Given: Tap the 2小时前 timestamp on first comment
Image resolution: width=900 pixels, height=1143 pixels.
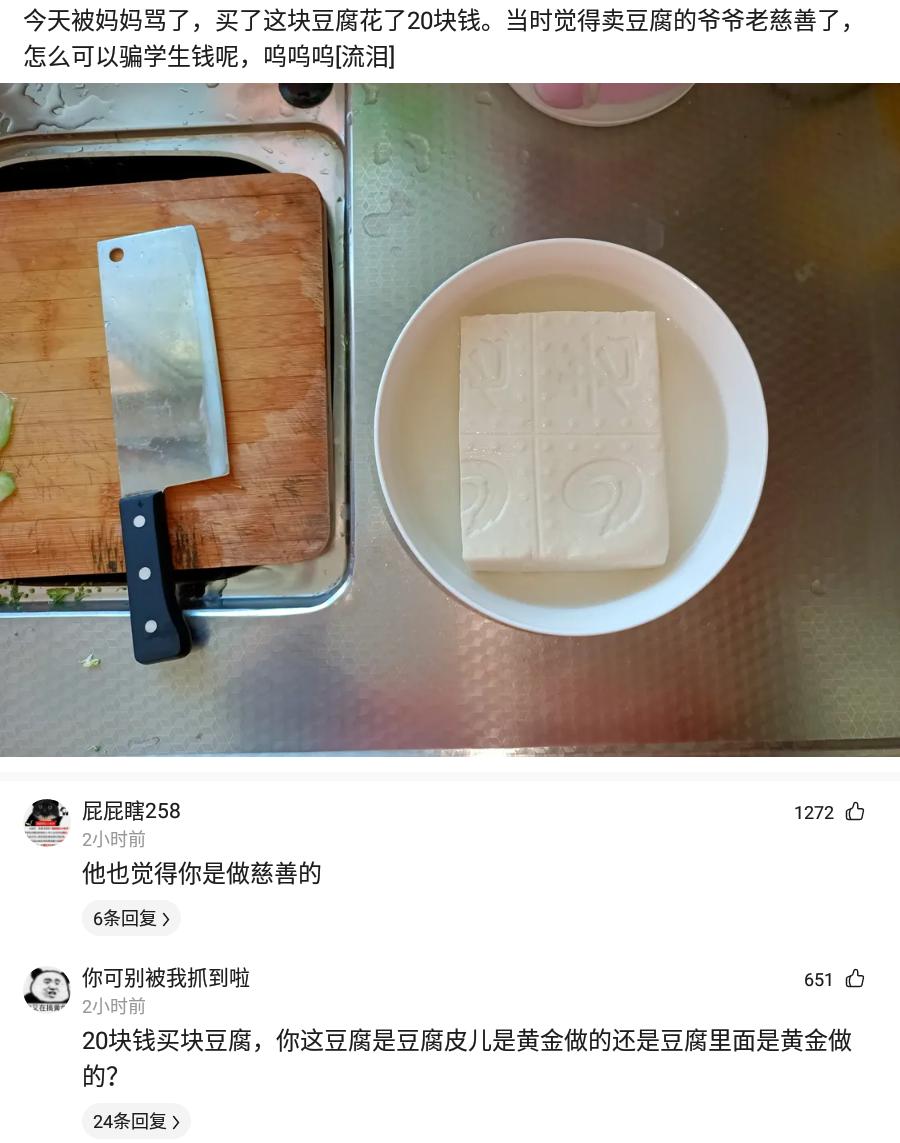Looking at the screenshot, I should tap(113, 839).
